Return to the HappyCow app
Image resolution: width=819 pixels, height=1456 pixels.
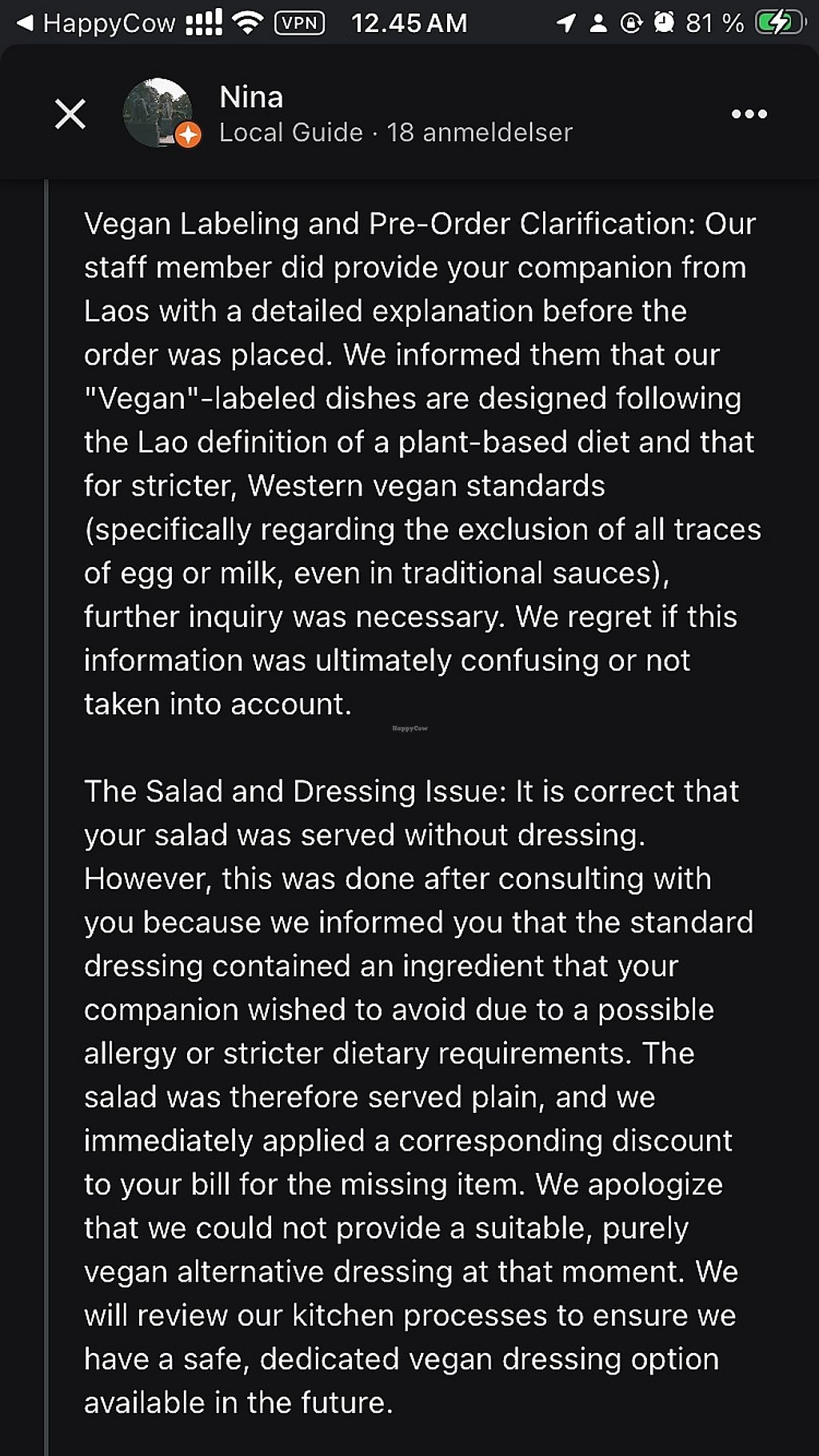tap(96, 23)
